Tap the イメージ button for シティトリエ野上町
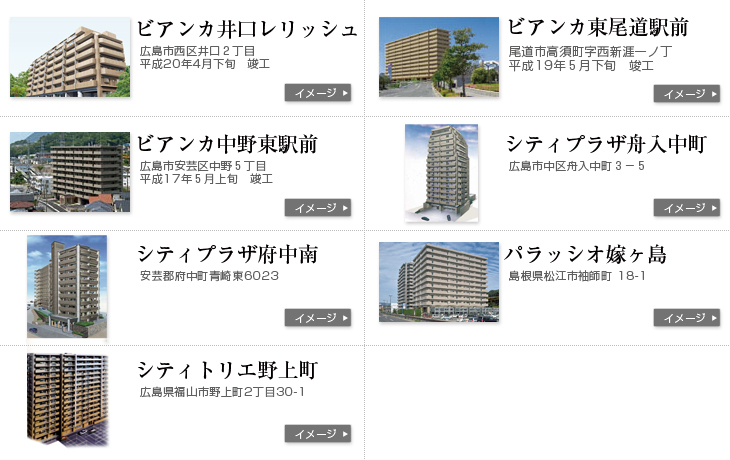This screenshot has width=730, height=460. (318, 434)
